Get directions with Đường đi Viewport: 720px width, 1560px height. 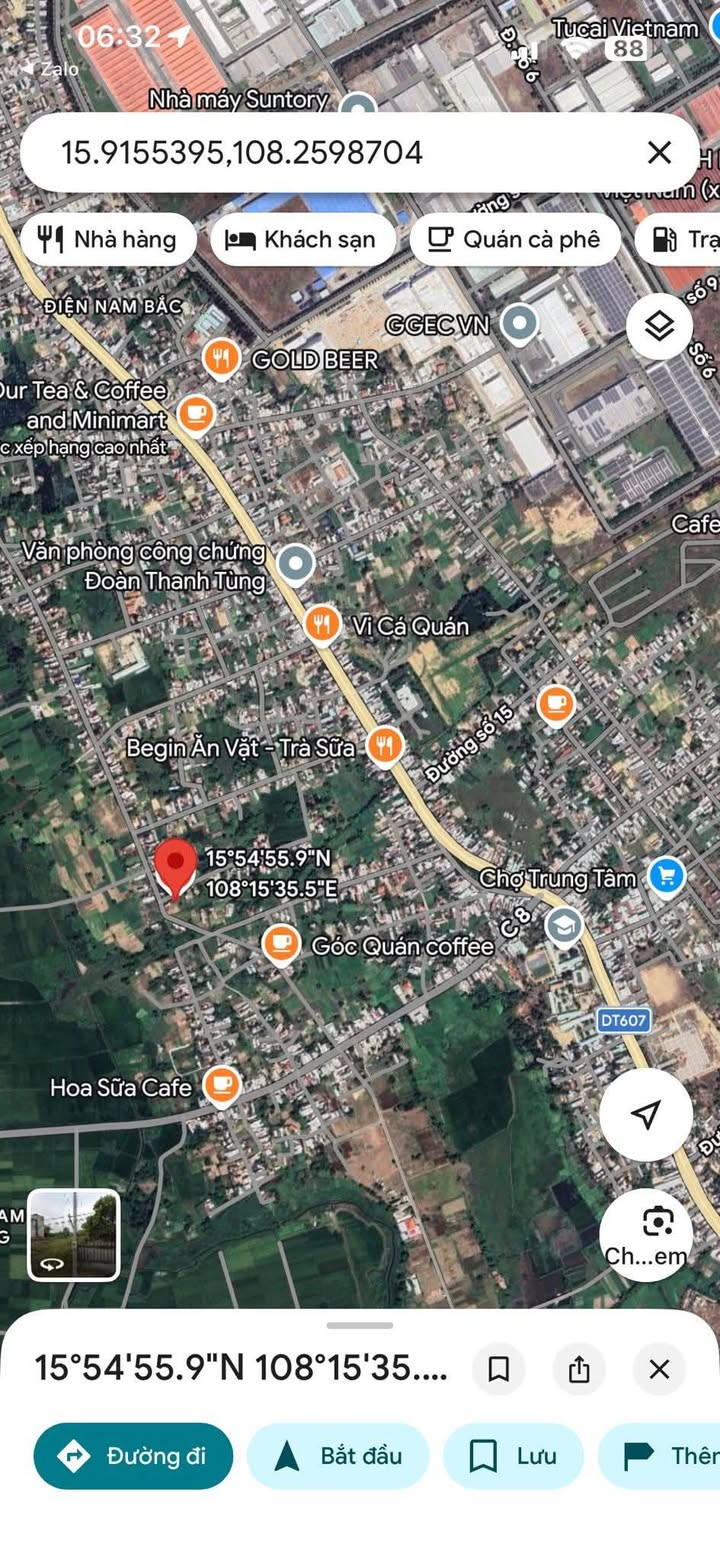(133, 1456)
